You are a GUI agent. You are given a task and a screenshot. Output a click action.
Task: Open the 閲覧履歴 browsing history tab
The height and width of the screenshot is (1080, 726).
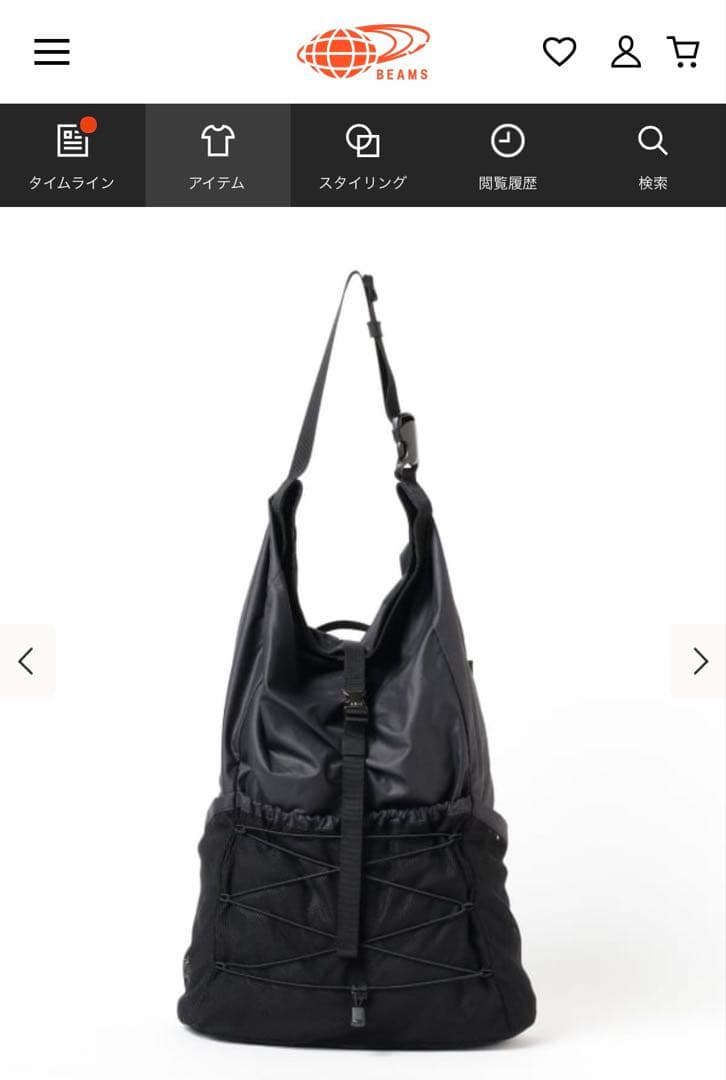click(508, 156)
